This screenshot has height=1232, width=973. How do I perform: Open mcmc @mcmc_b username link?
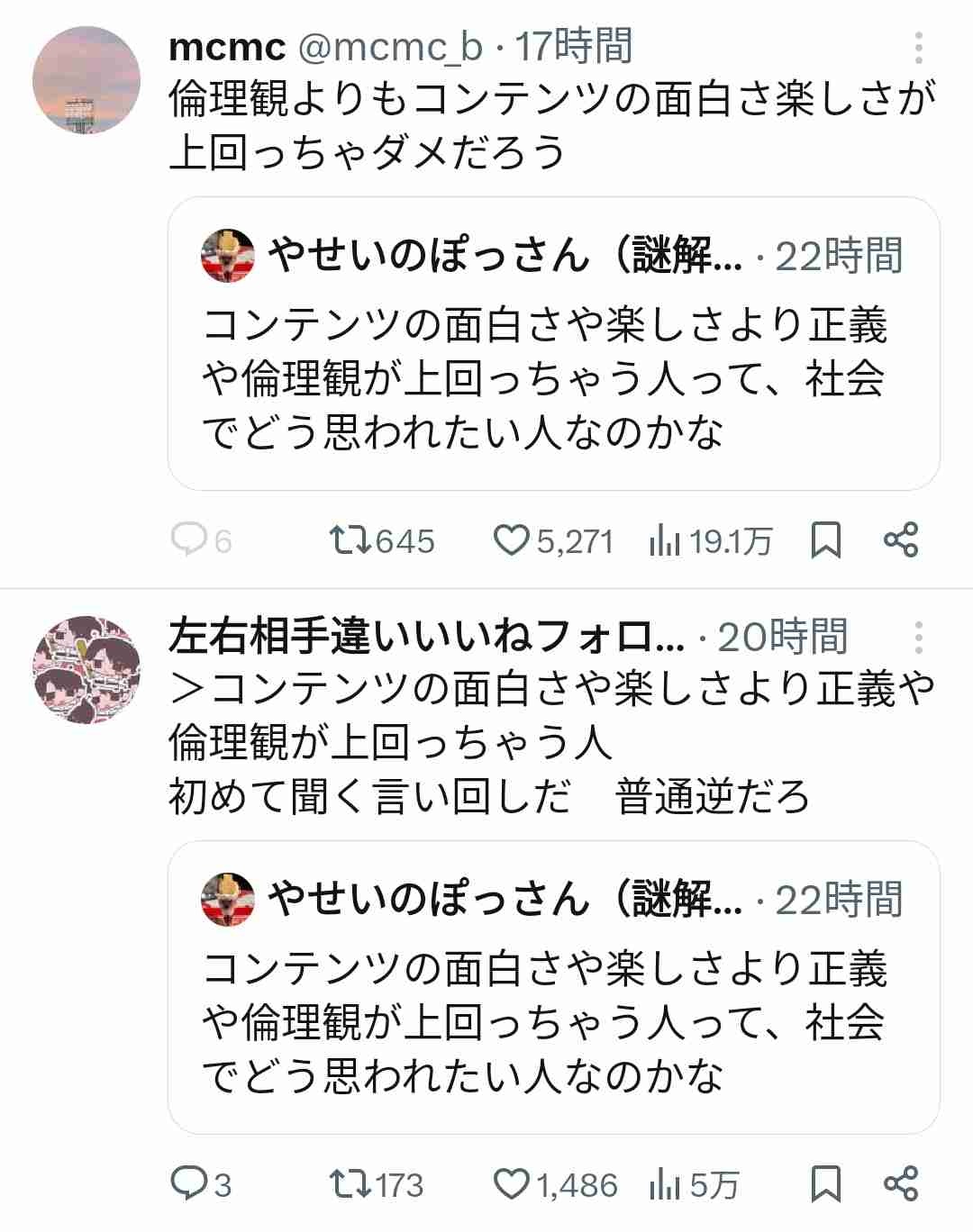326,47
